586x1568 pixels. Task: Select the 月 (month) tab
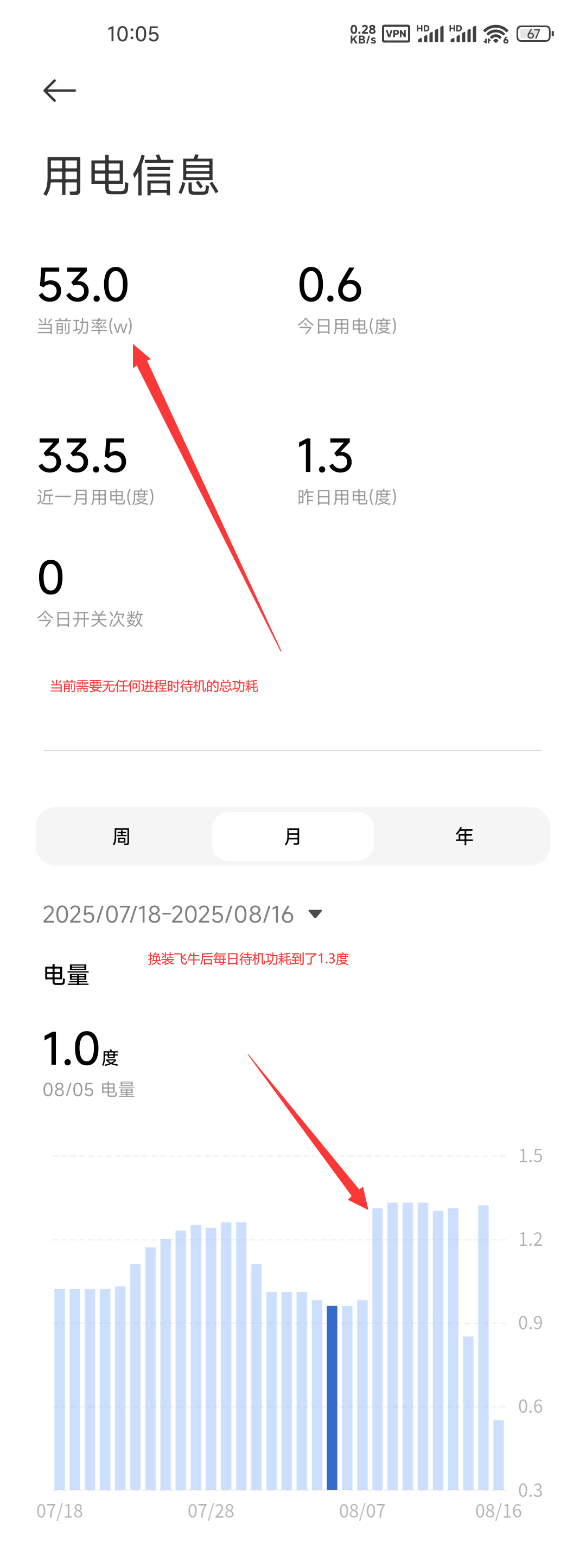[x=292, y=836]
